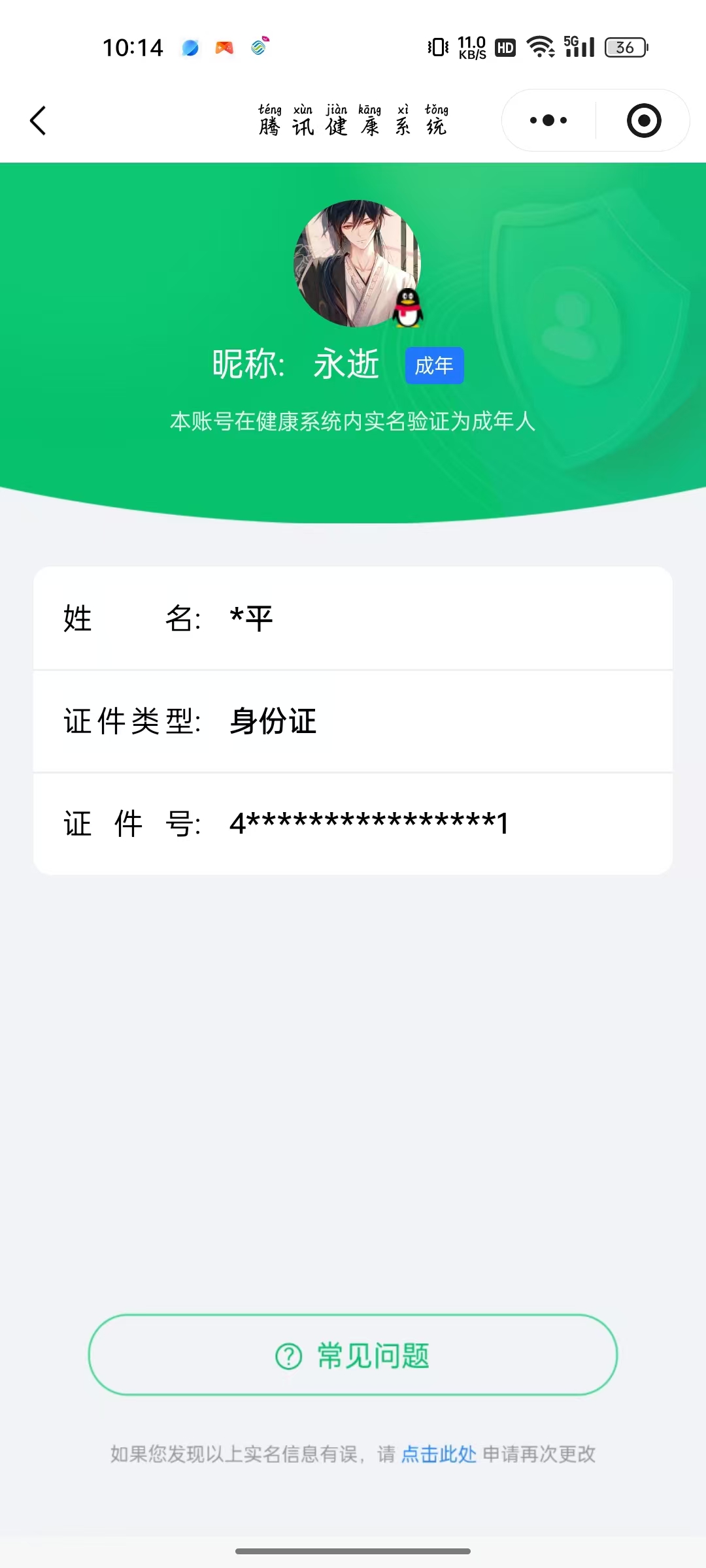Tap the back arrow to exit
706x1568 pixels.
click(37, 121)
